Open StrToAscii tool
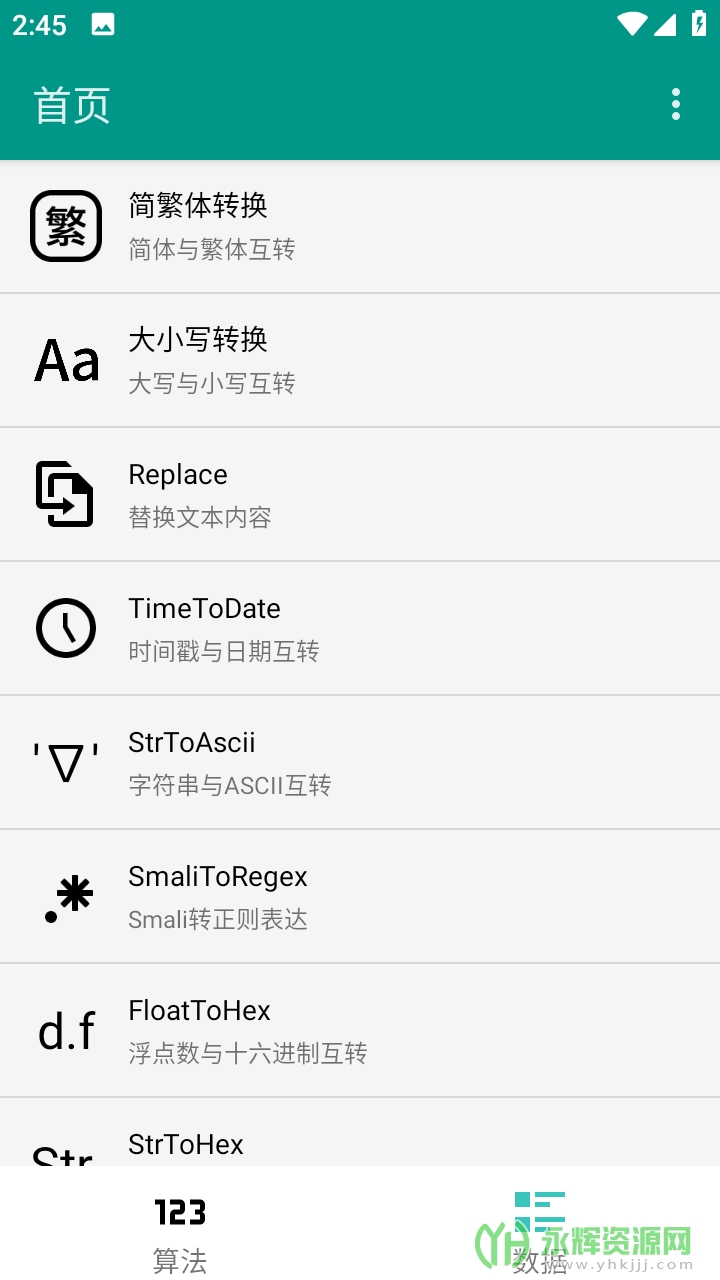Viewport: 720px width, 1280px height. point(360,763)
